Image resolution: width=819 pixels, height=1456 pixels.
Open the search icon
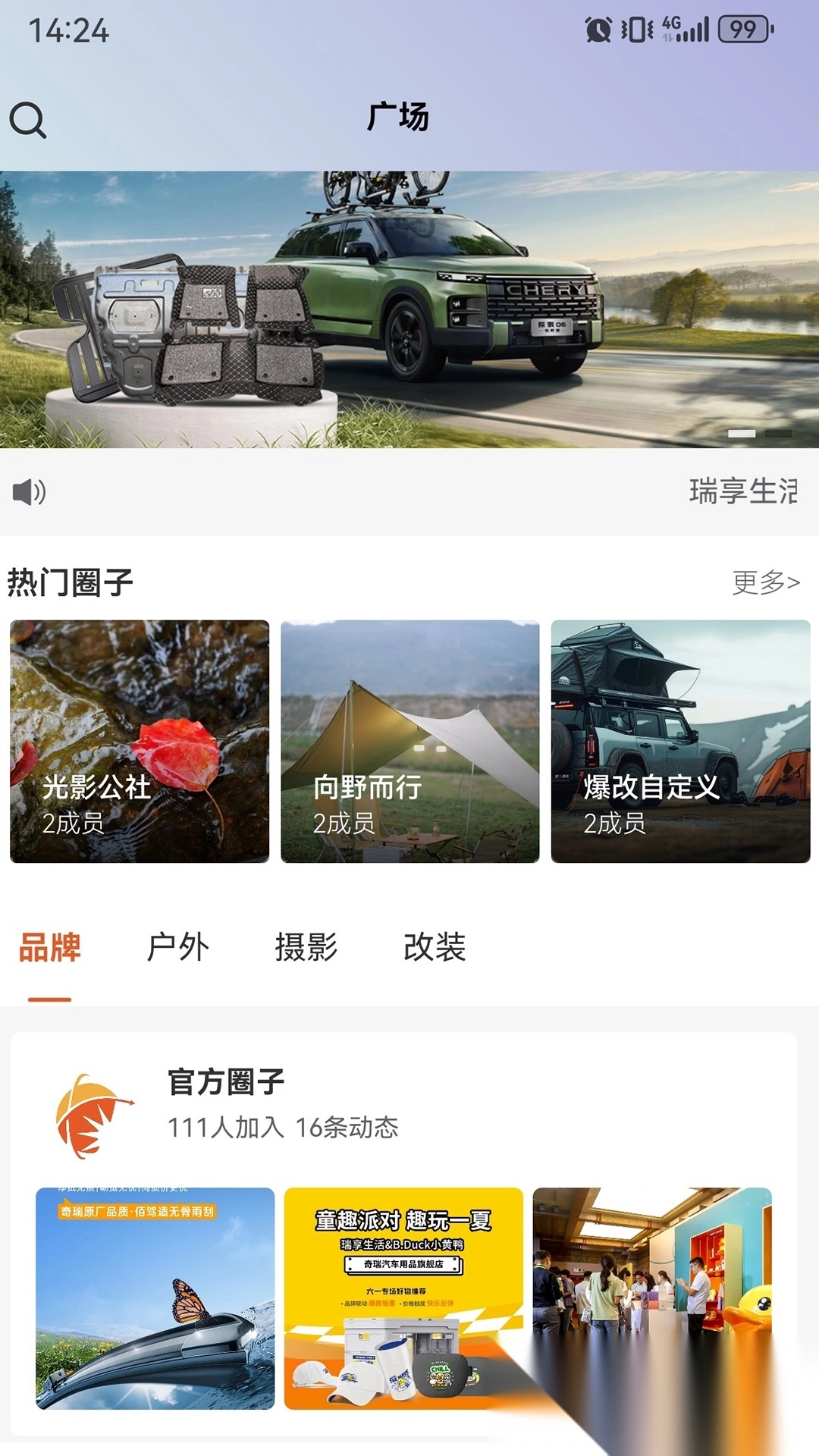tap(28, 120)
